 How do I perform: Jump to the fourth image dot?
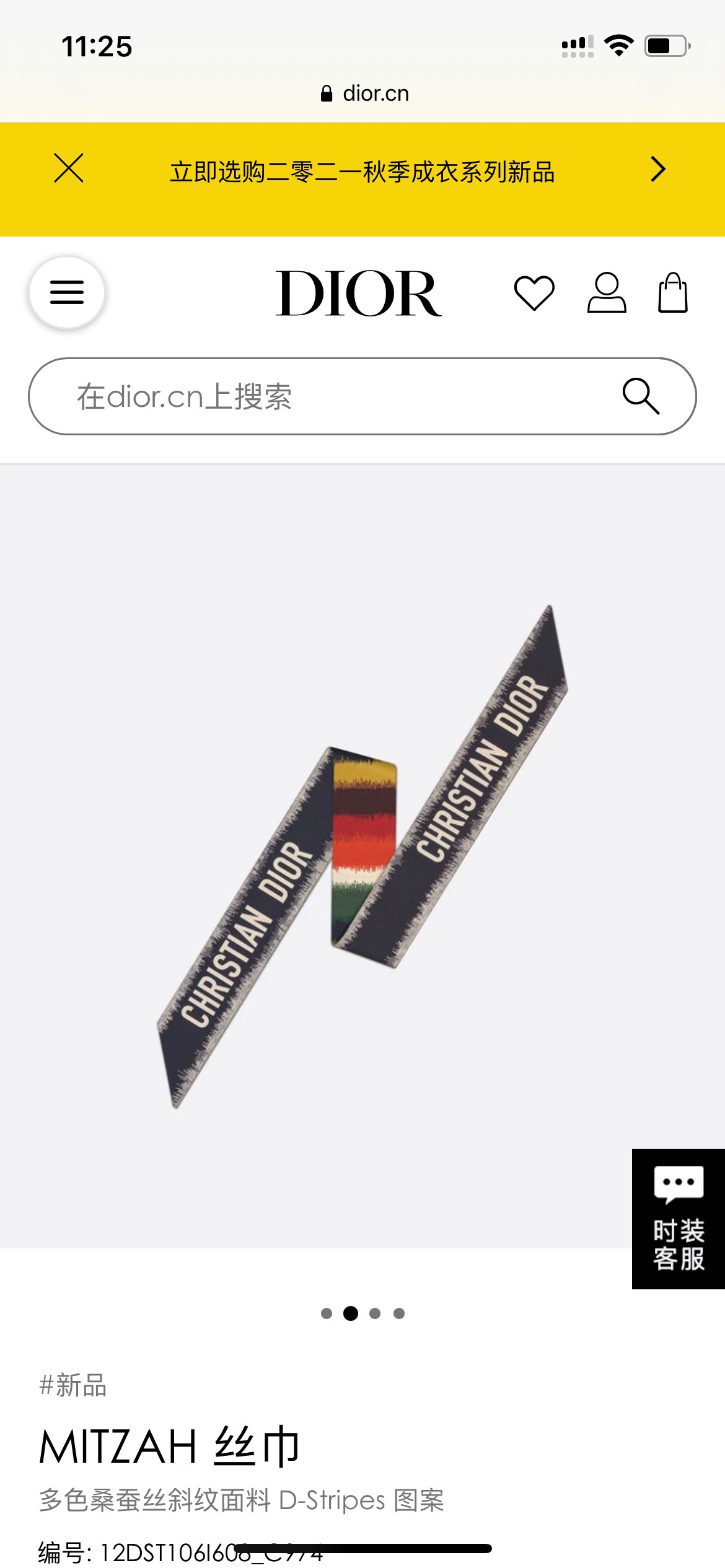coord(399,1313)
